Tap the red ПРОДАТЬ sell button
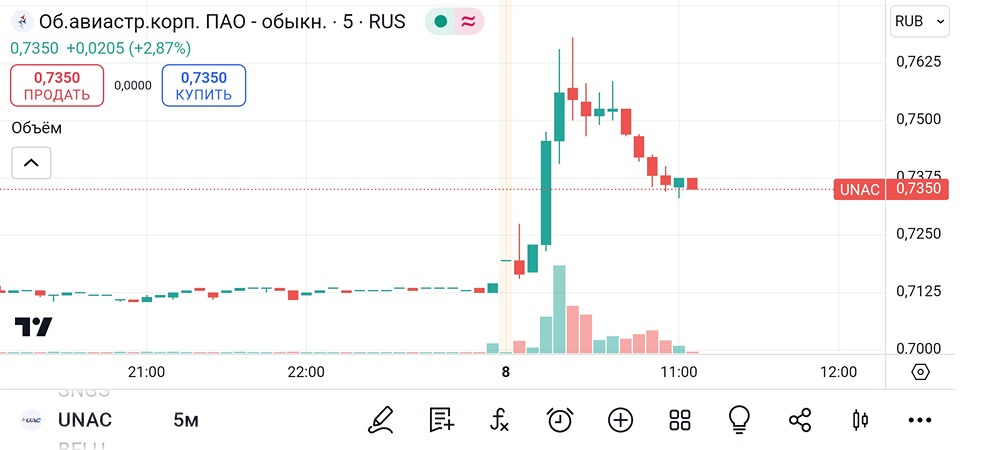This screenshot has width=1000, height=450. coord(58,86)
